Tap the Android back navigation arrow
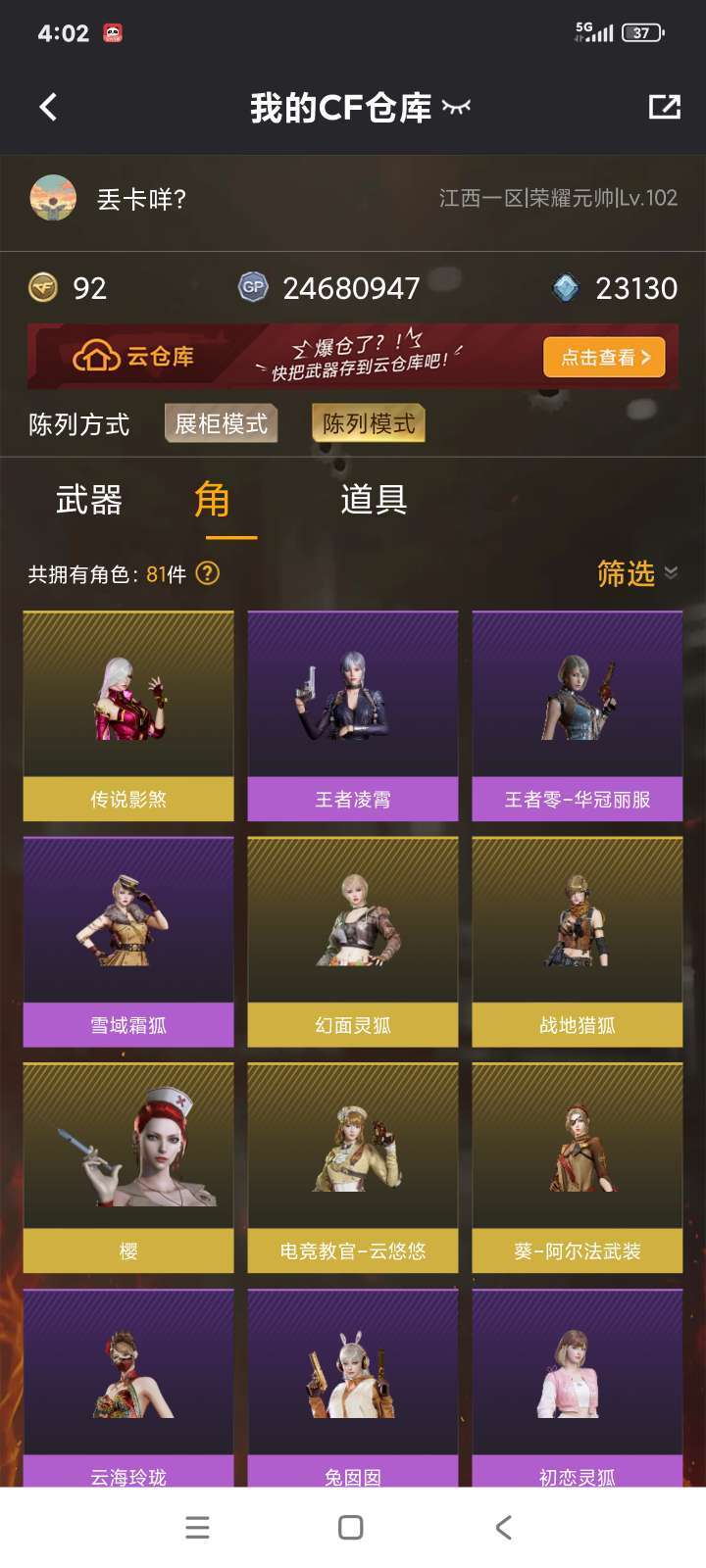The height and width of the screenshot is (1568, 706). pos(503,1527)
